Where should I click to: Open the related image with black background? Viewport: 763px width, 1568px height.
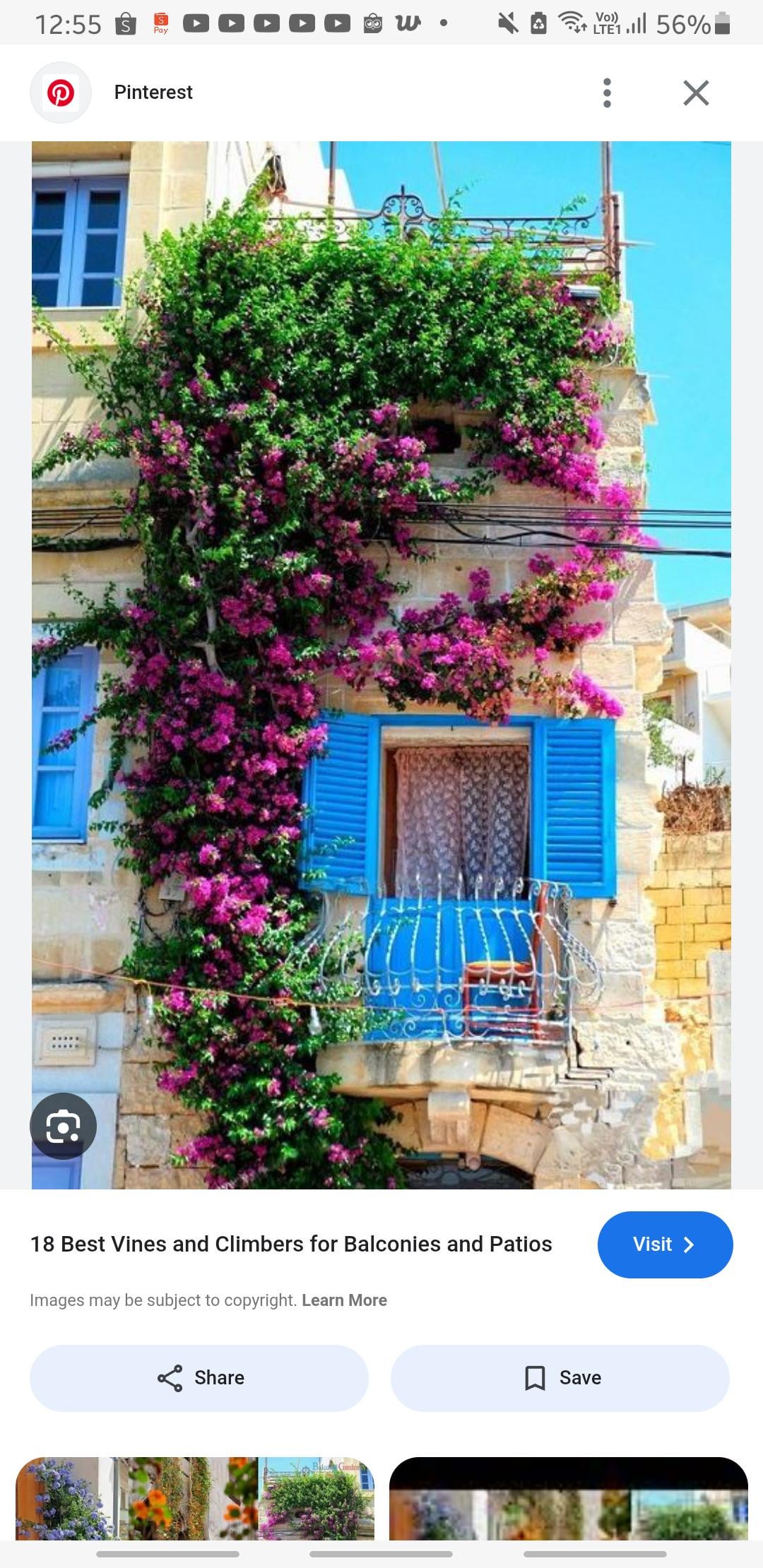pos(568,1498)
